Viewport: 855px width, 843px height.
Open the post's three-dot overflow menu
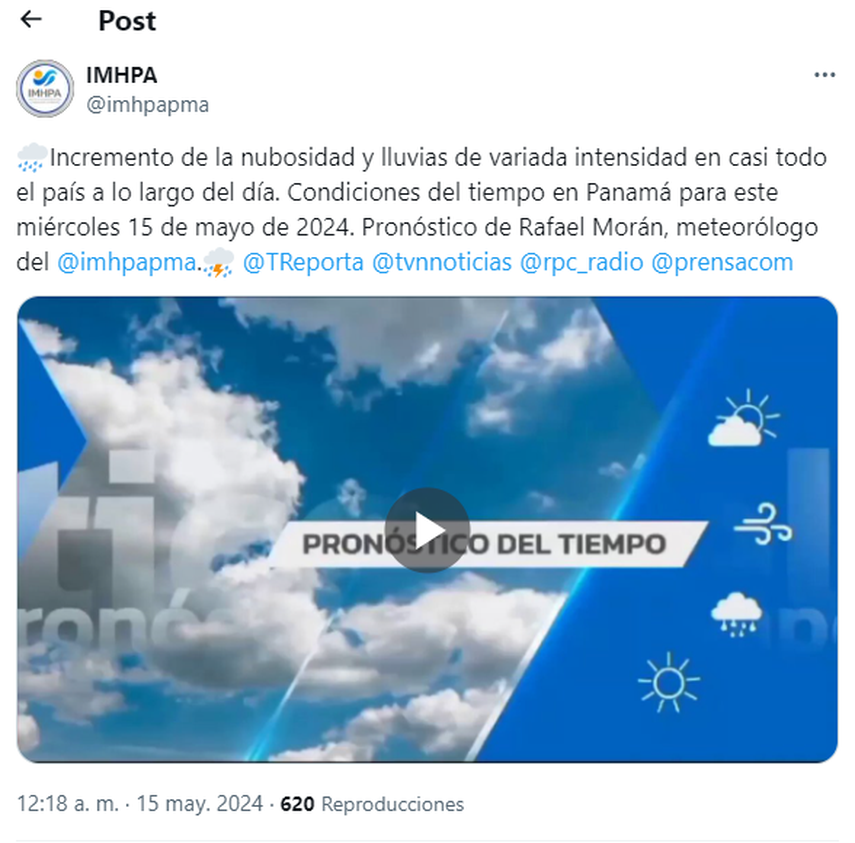click(x=824, y=76)
